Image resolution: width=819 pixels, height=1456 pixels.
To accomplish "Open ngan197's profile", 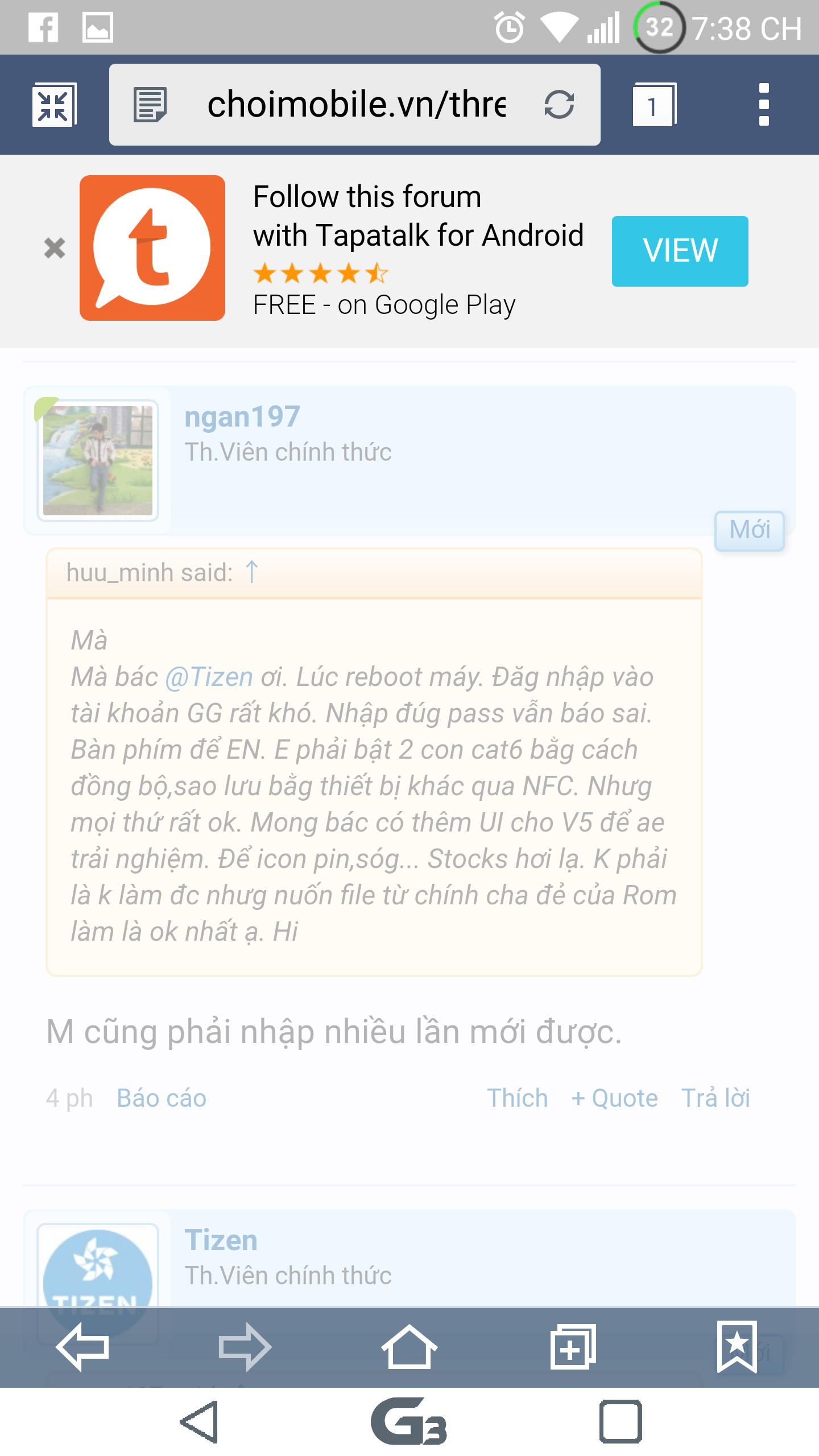I will pos(242,417).
